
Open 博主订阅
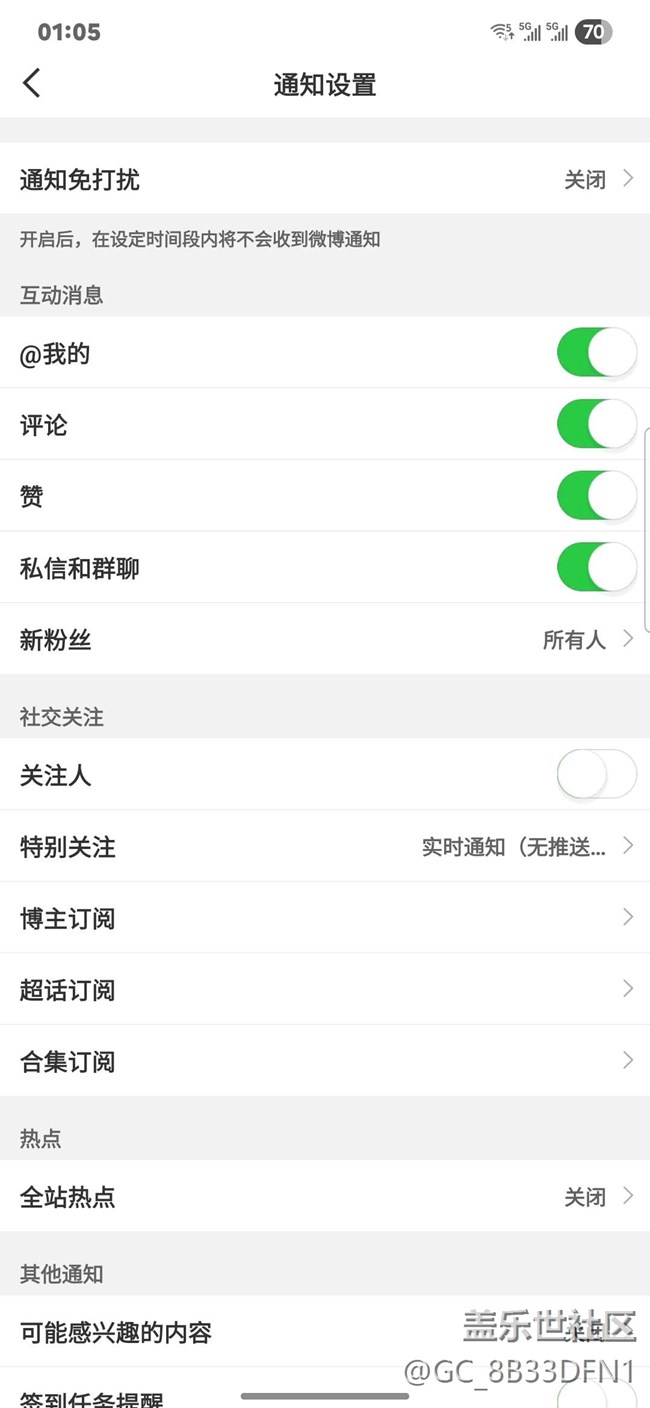tap(325, 918)
